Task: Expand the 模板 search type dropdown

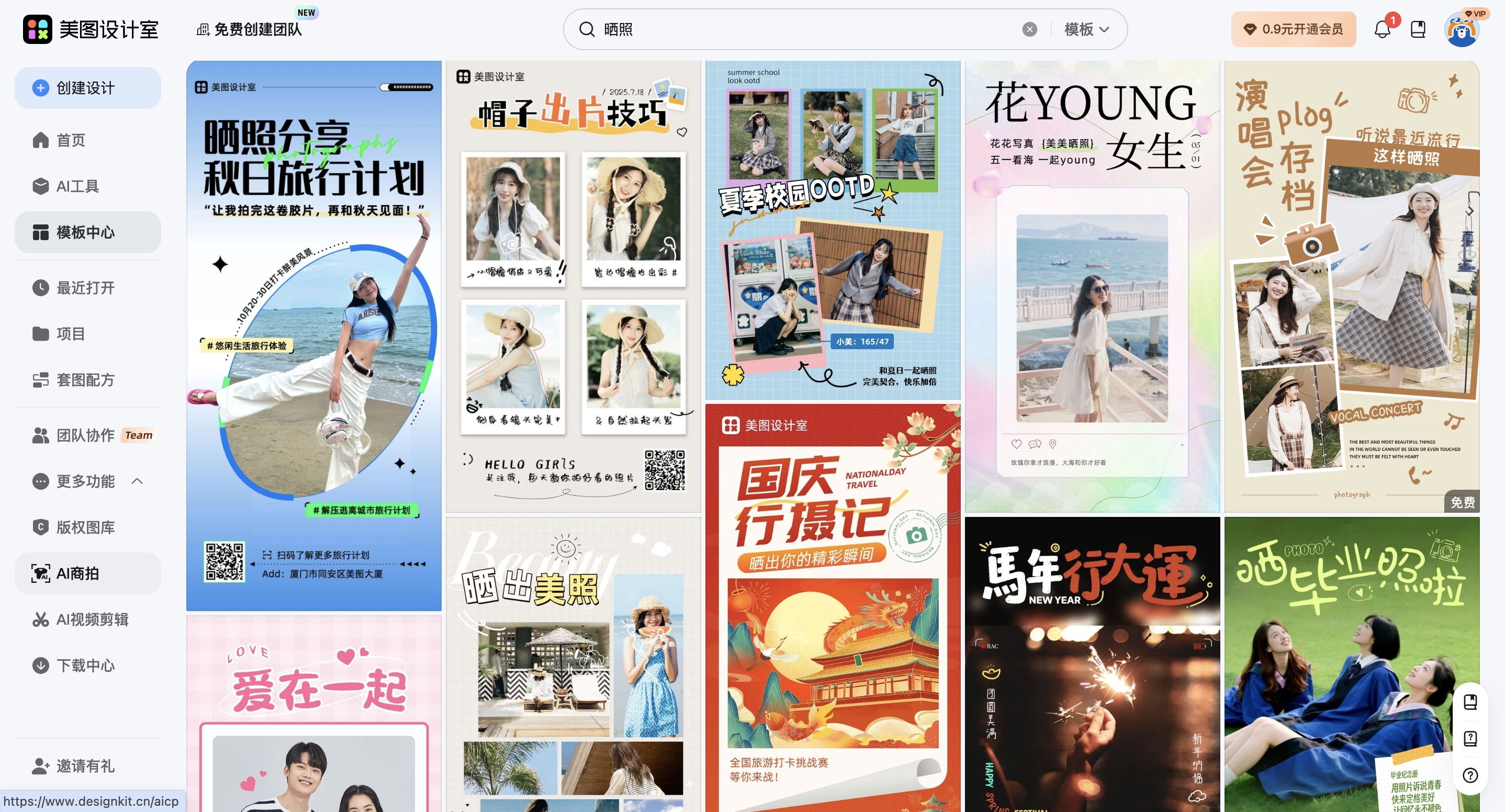Action: point(1086,29)
